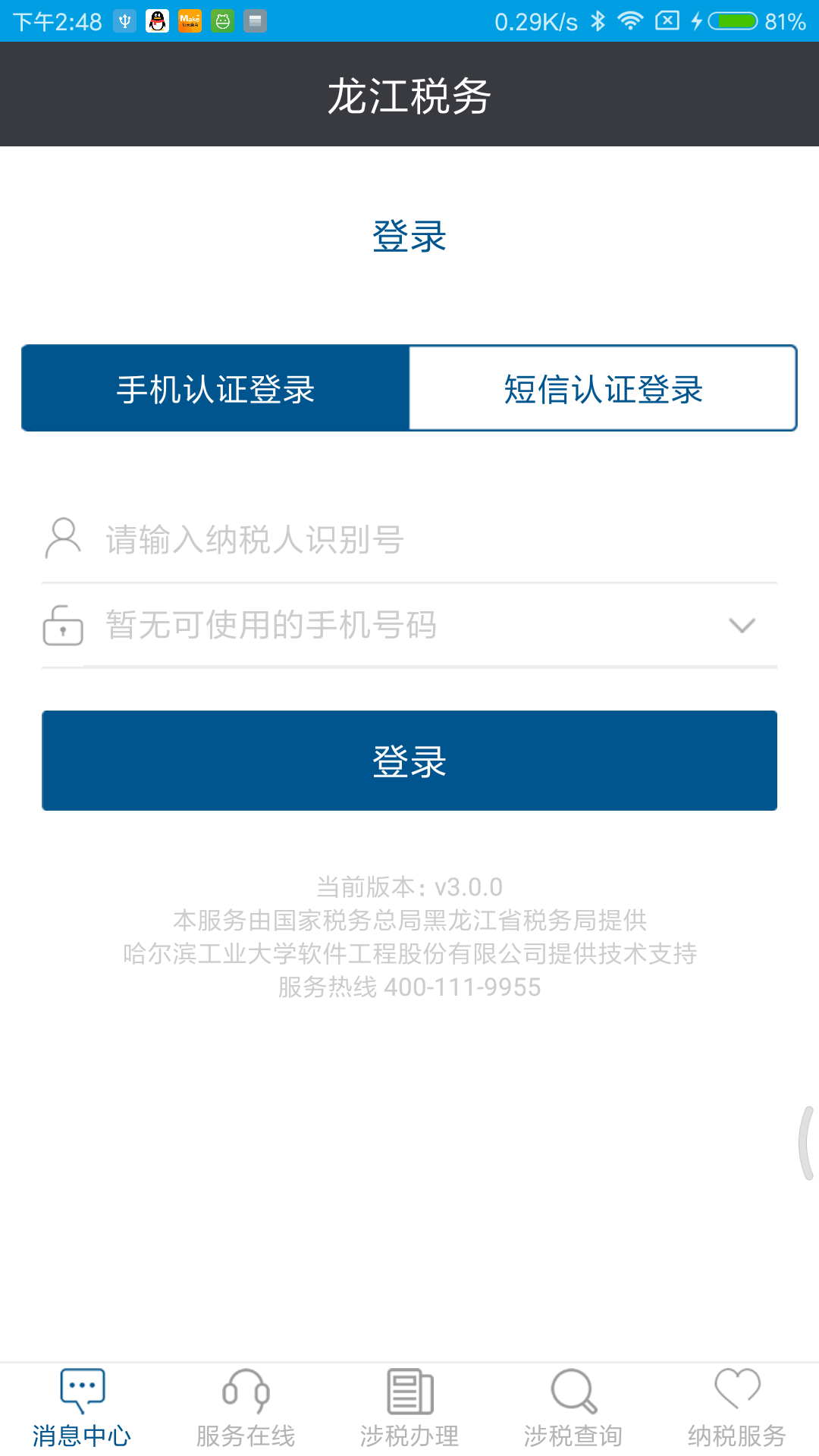Toggle the Bluetooth status bar indicator
The height and width of the screenshot is (1456, 819).
point(600,20)
